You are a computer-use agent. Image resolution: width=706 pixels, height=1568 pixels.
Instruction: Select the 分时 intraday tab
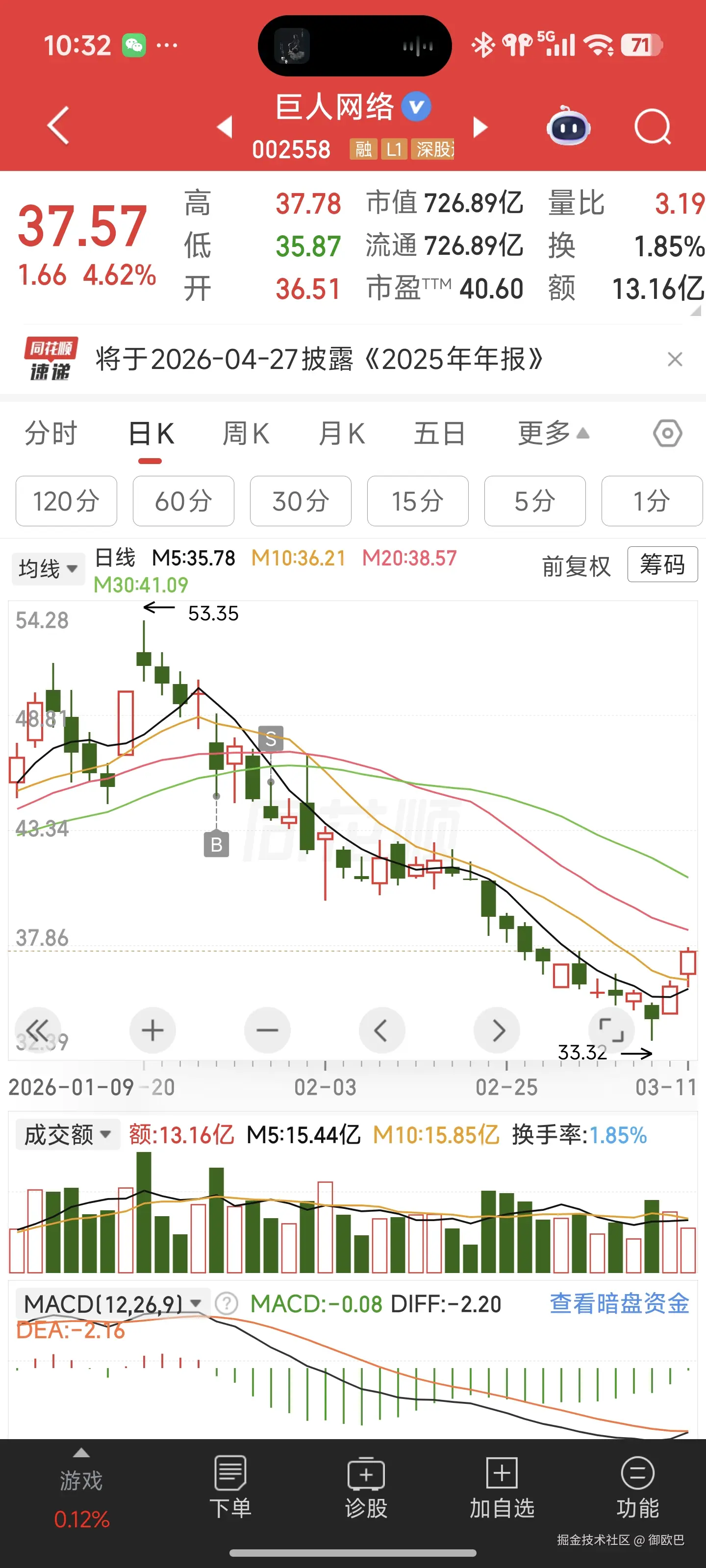[x=51, y=433]
